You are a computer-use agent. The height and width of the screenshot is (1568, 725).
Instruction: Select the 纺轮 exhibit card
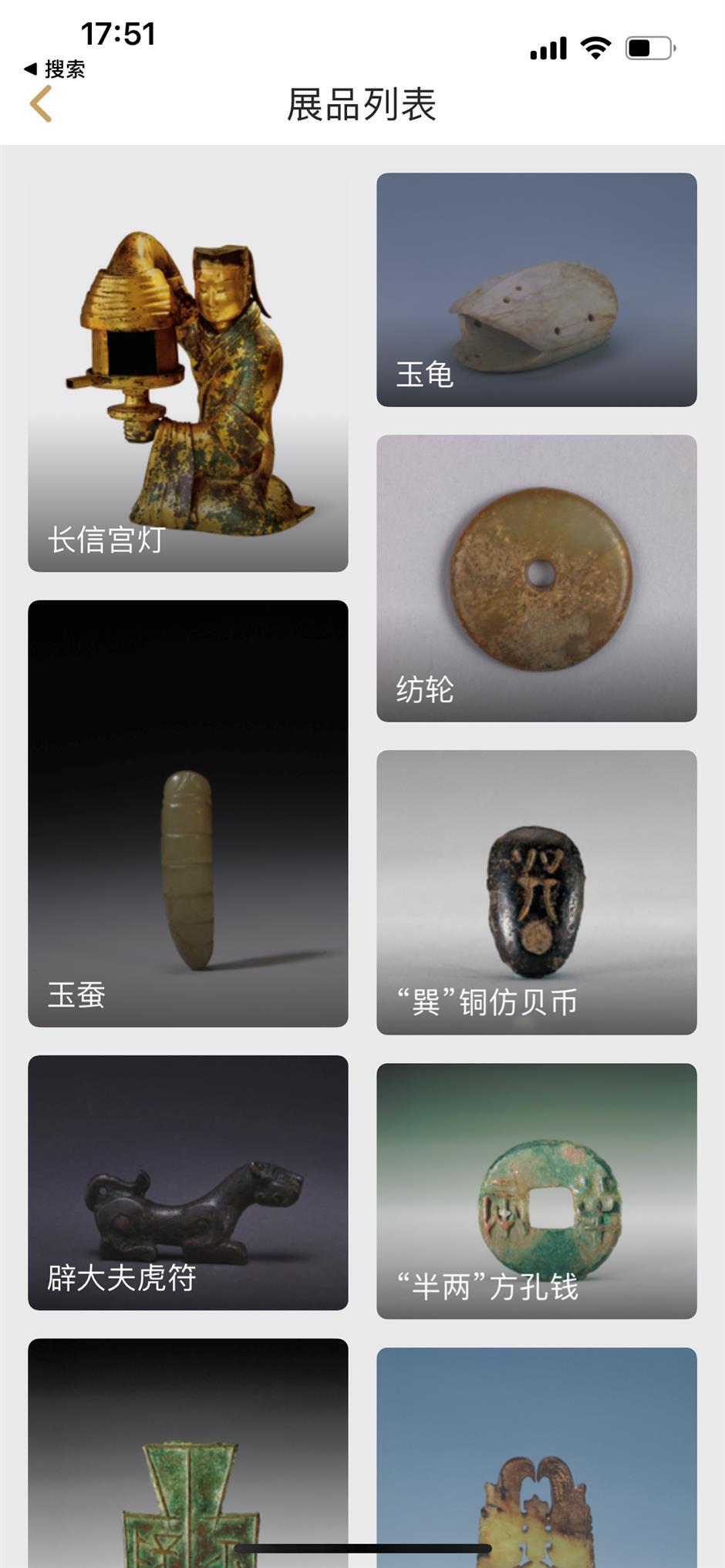[536, 578]
